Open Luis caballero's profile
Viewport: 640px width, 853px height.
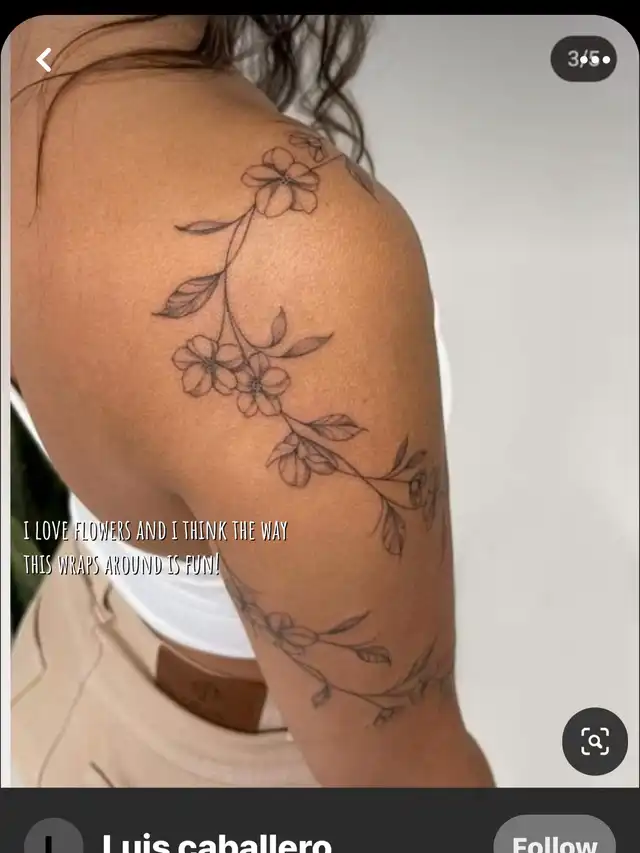coord(216,842)
